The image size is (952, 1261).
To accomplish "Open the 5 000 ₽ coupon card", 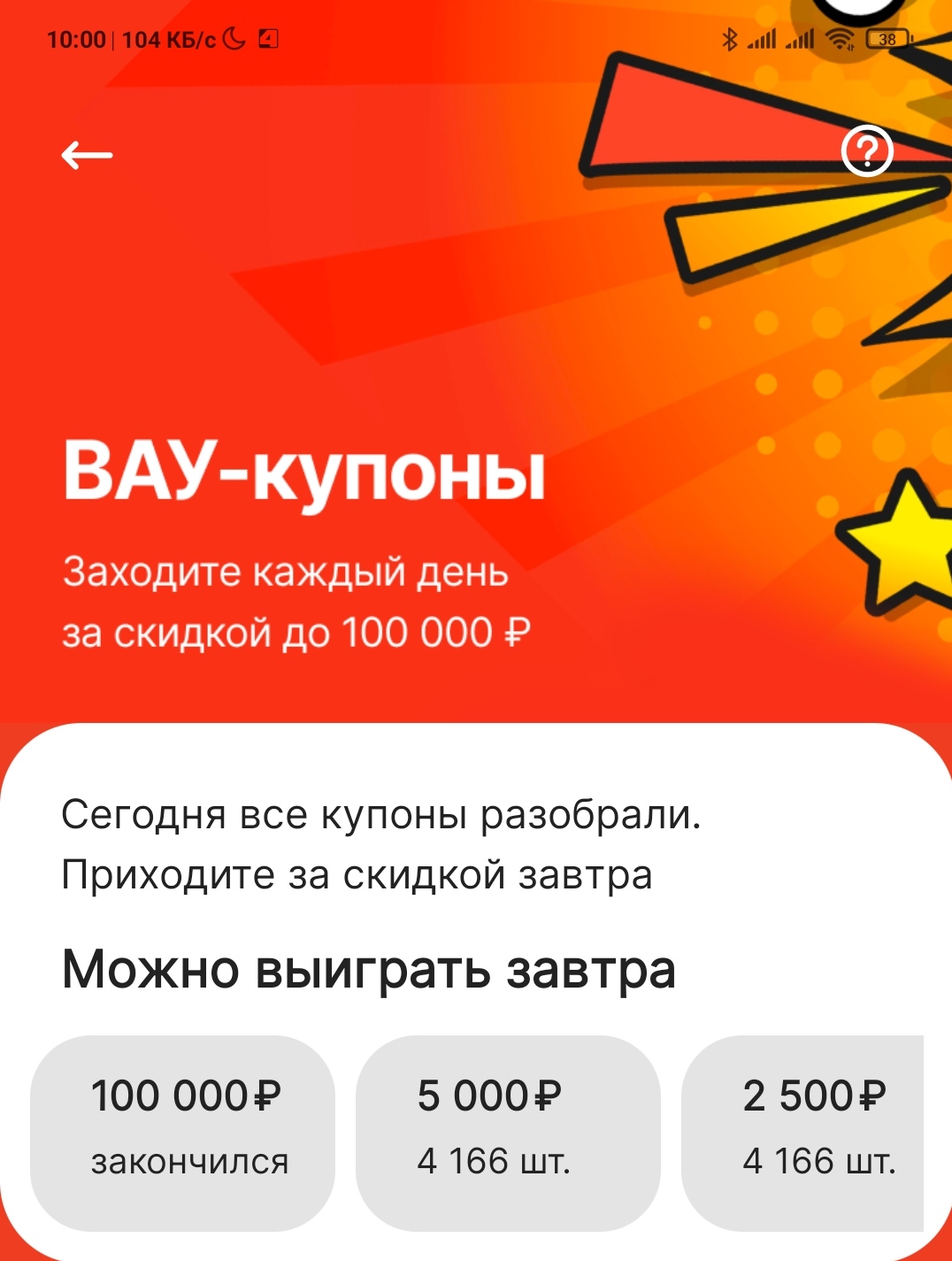I will pyautogui.click(x=508, y=1132).
